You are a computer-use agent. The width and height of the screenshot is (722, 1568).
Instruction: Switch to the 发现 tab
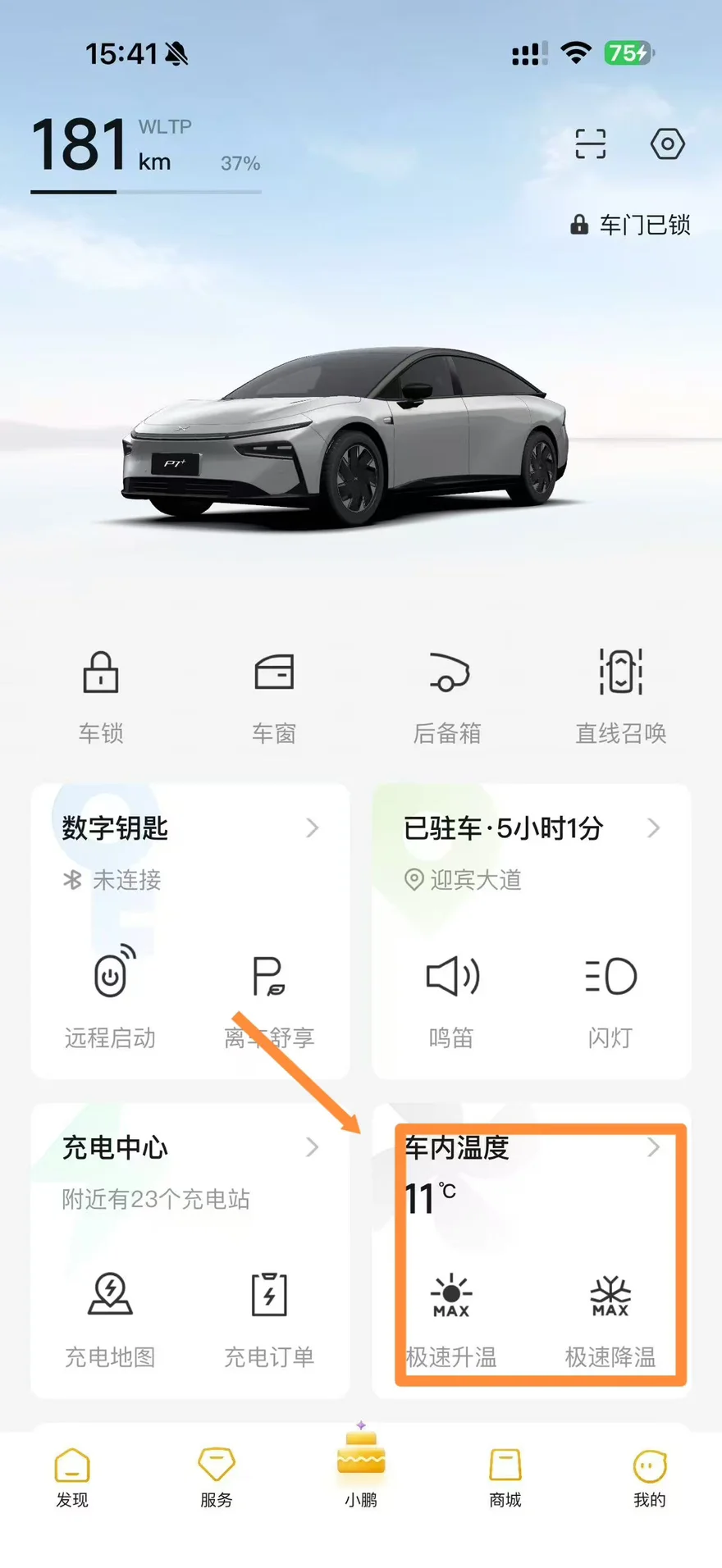[72, 1478]
